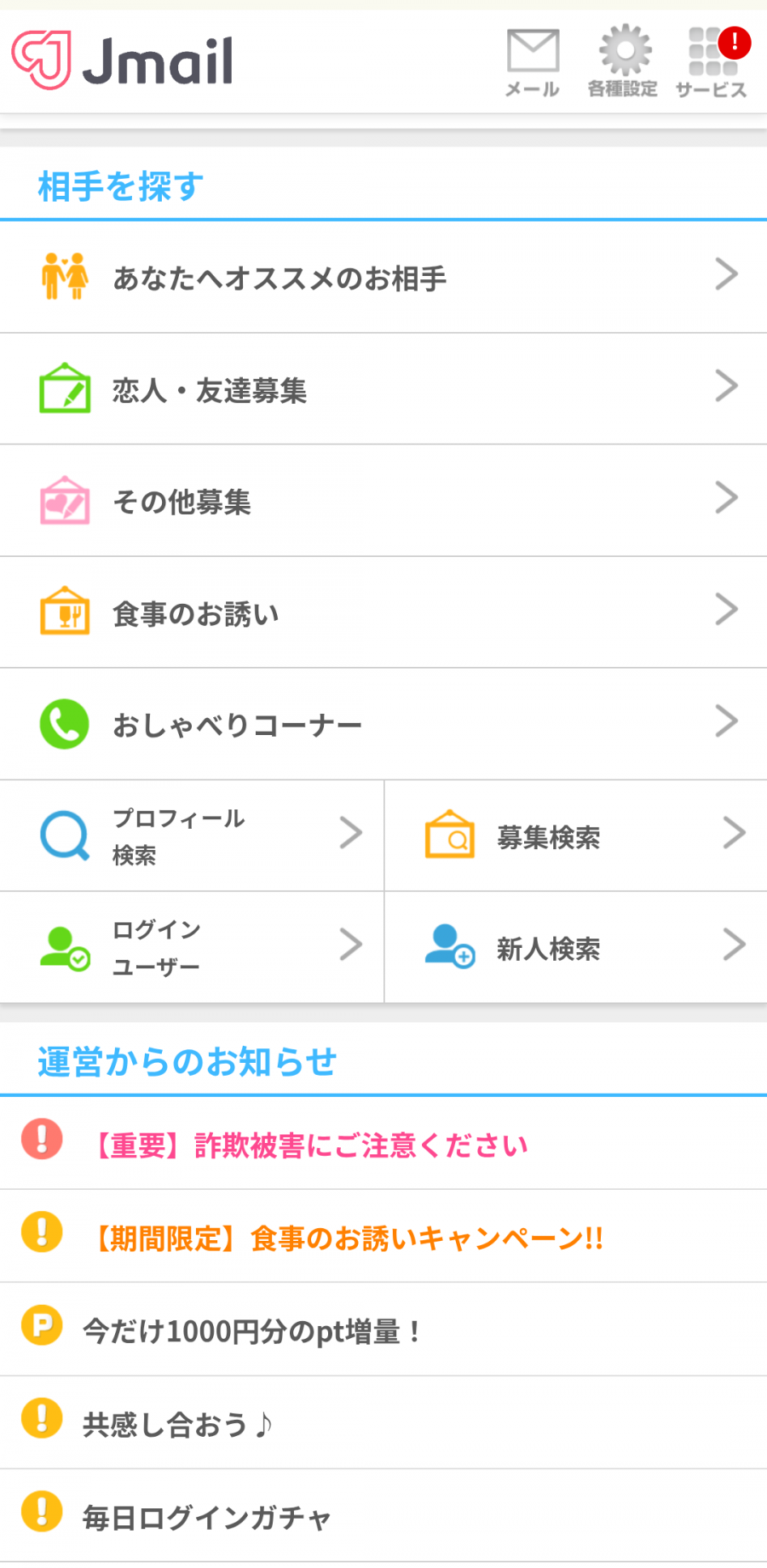The height and width of the screenshot is (1568, 767).
Task: Expand あなたへオススメのお相手 via its chevron
Action: coord(727,274)
